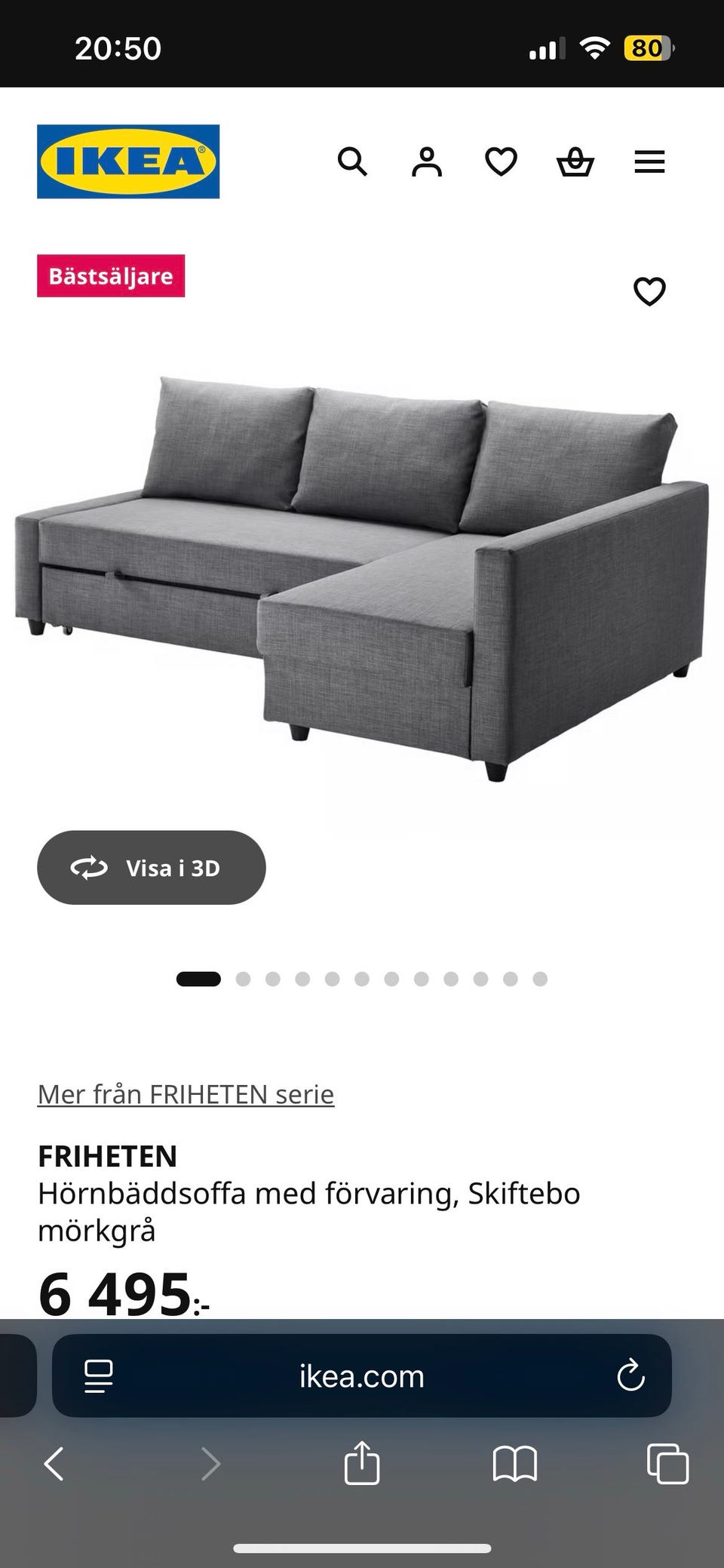The width and height of the screenshot is (724, 1568).
Task: View your favorites list
Action: 500,162
